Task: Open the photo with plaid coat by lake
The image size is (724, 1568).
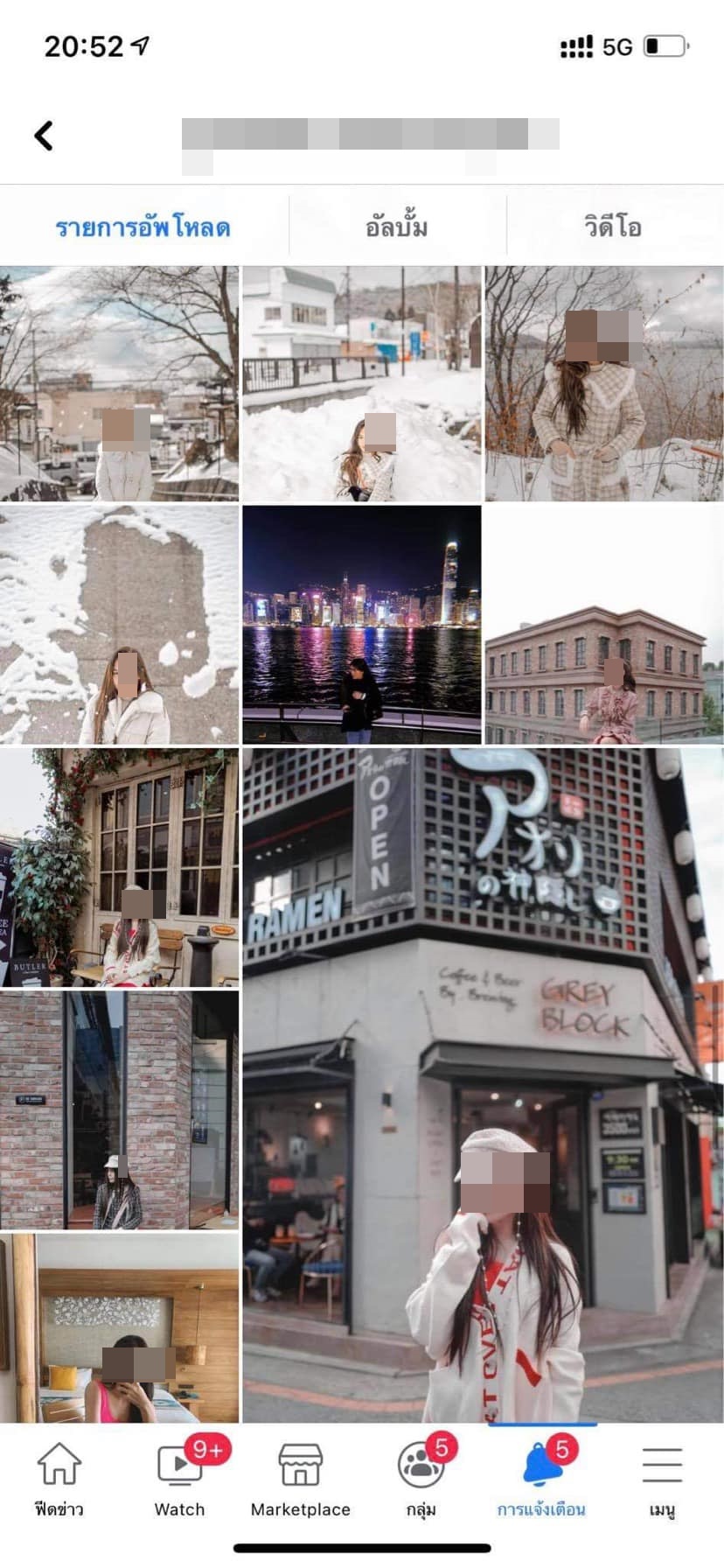Action: point(603,383)
